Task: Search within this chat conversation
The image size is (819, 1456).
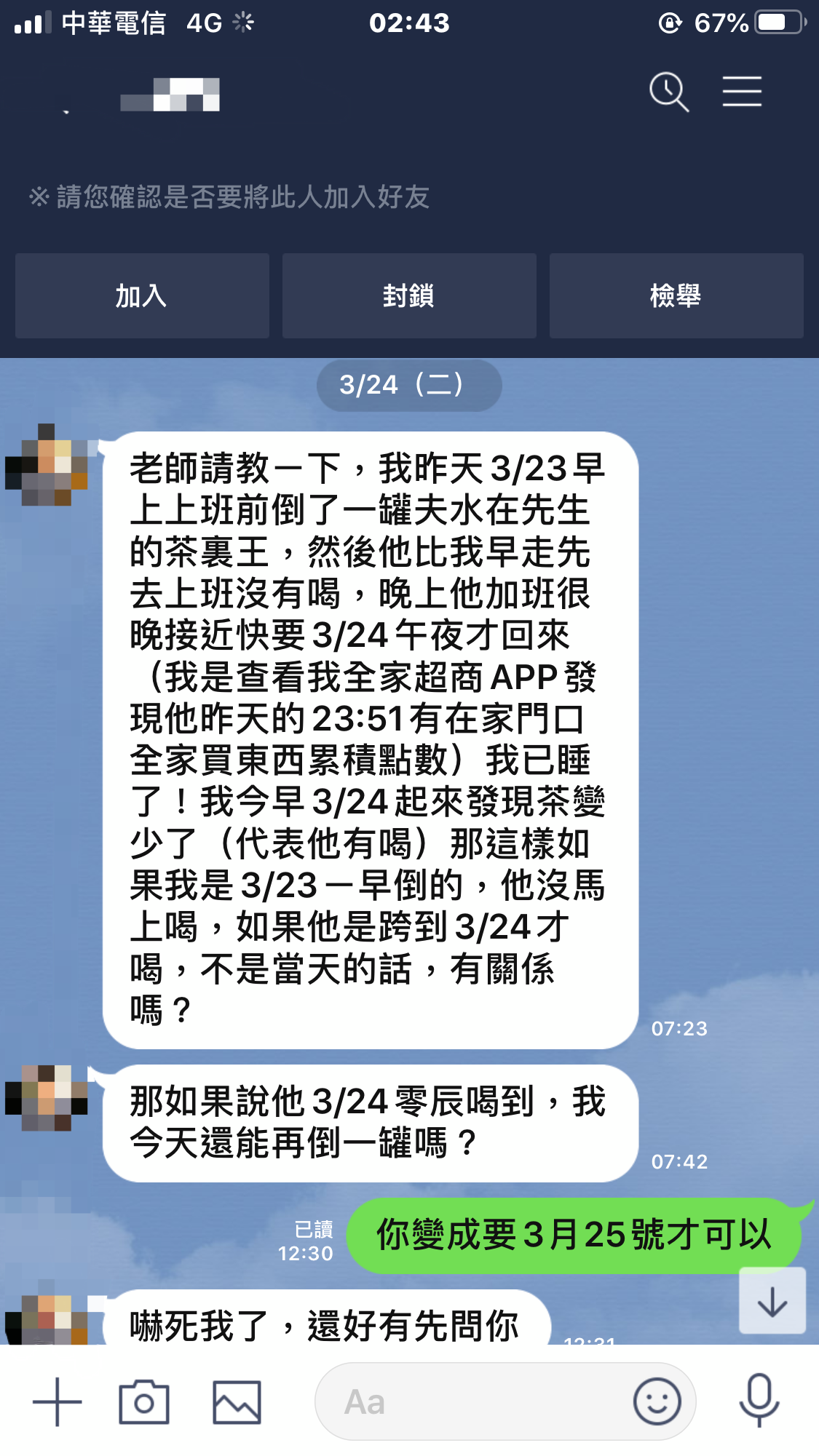Action: 668,92
